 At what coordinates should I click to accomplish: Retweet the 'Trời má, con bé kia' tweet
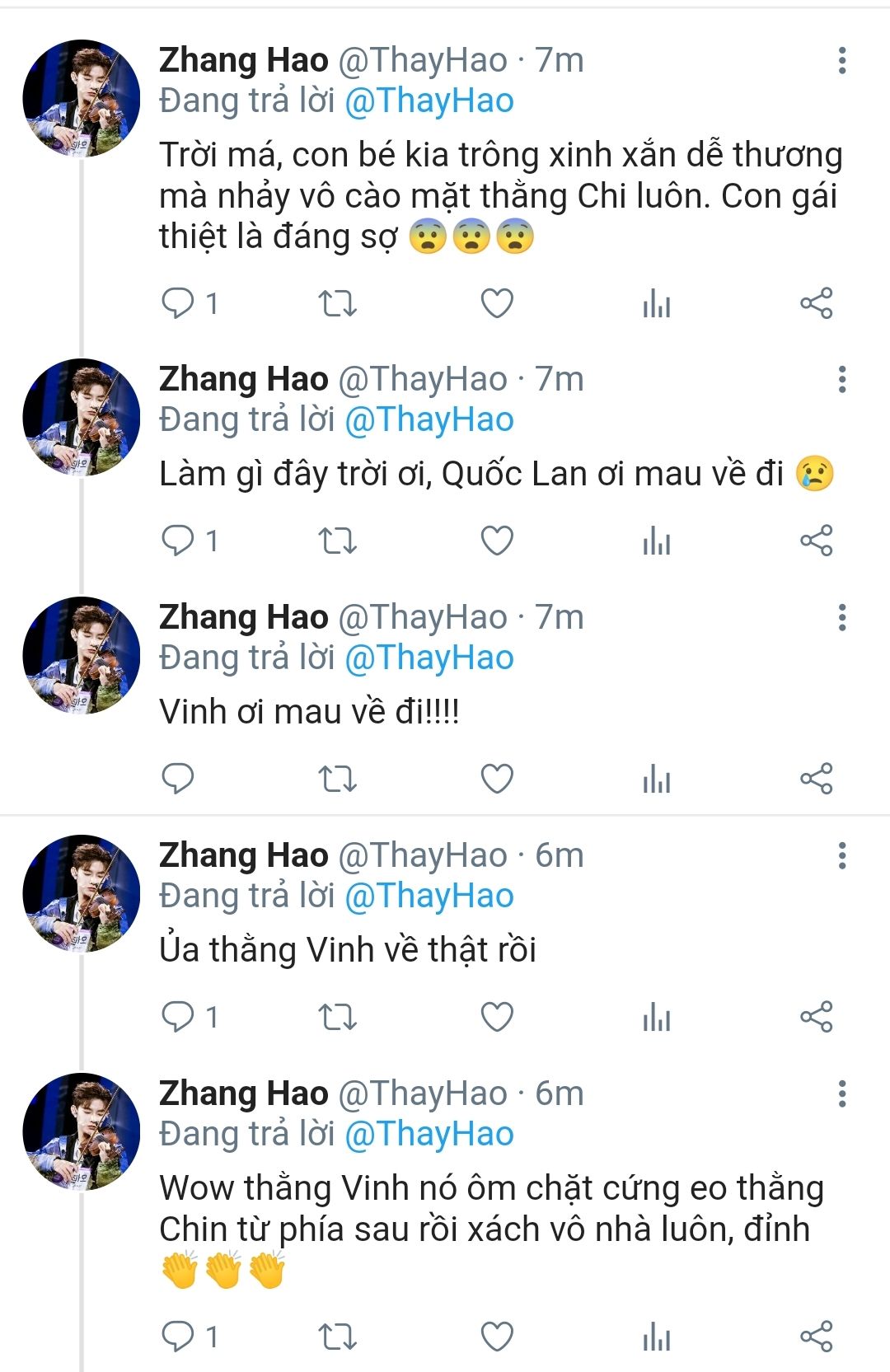[x=338, y=304]
